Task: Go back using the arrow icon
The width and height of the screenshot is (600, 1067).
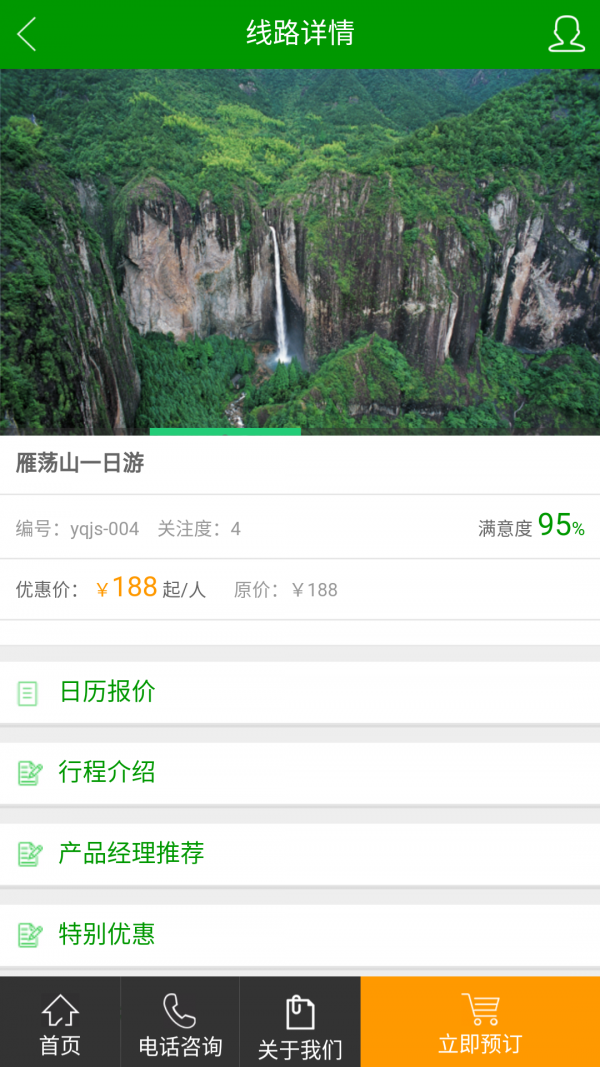Action: [27, 34]
